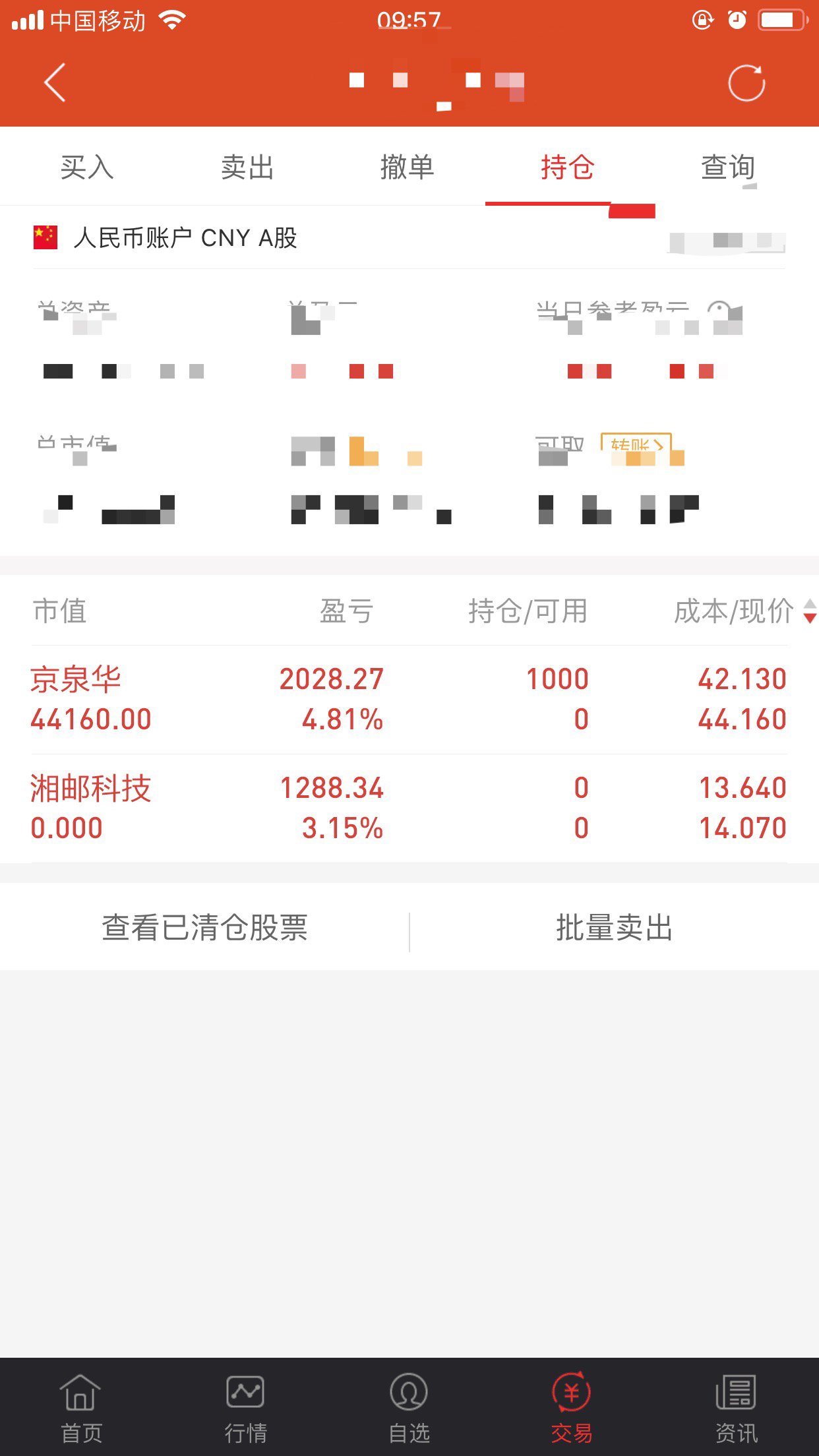The height and width of the screenshot is (1456, 819).
Task: Open the 湘邮科技 holding row
Action: tap(409, 808)
